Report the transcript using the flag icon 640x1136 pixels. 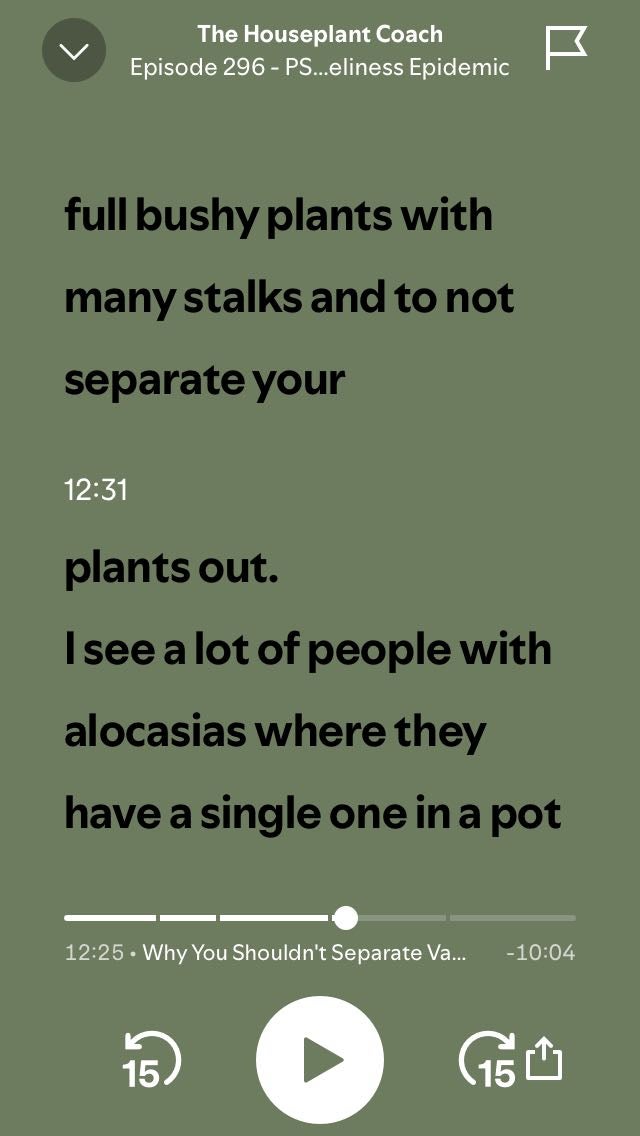[x=565, y=48]
